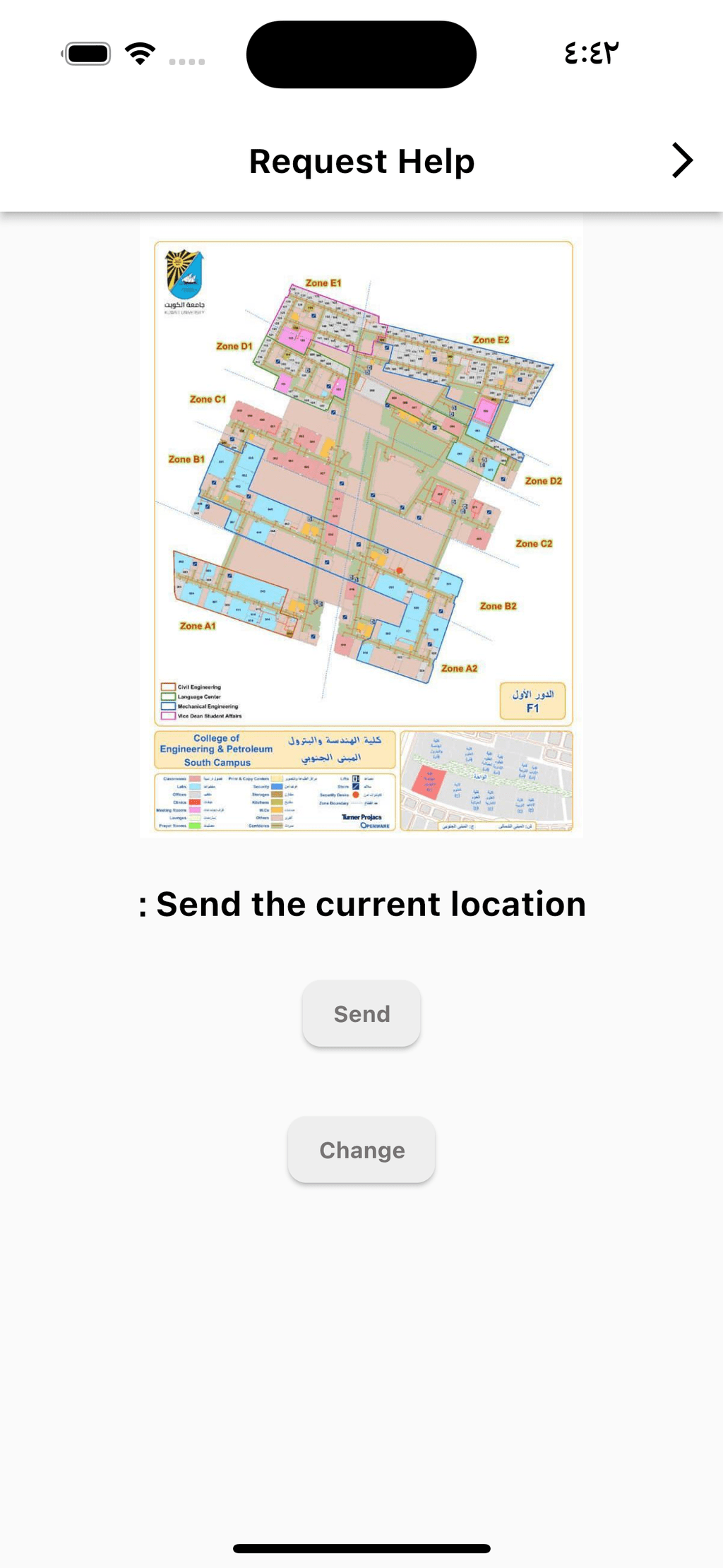
Task: Tap the back chevron in the header
Action: pyautogui.click(x=681, y=160)
